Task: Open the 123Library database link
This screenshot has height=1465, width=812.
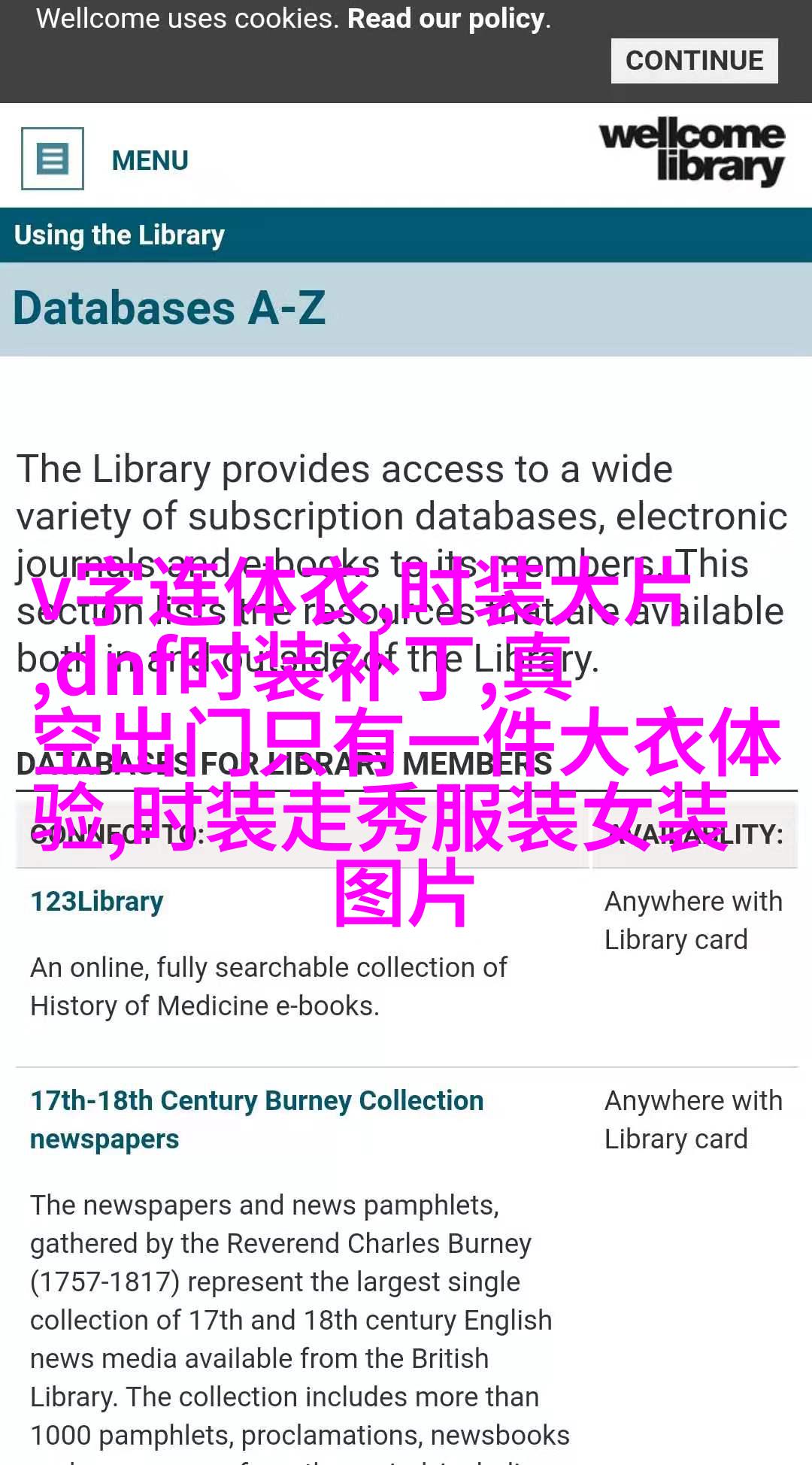Action: click(x=97, y=901)
